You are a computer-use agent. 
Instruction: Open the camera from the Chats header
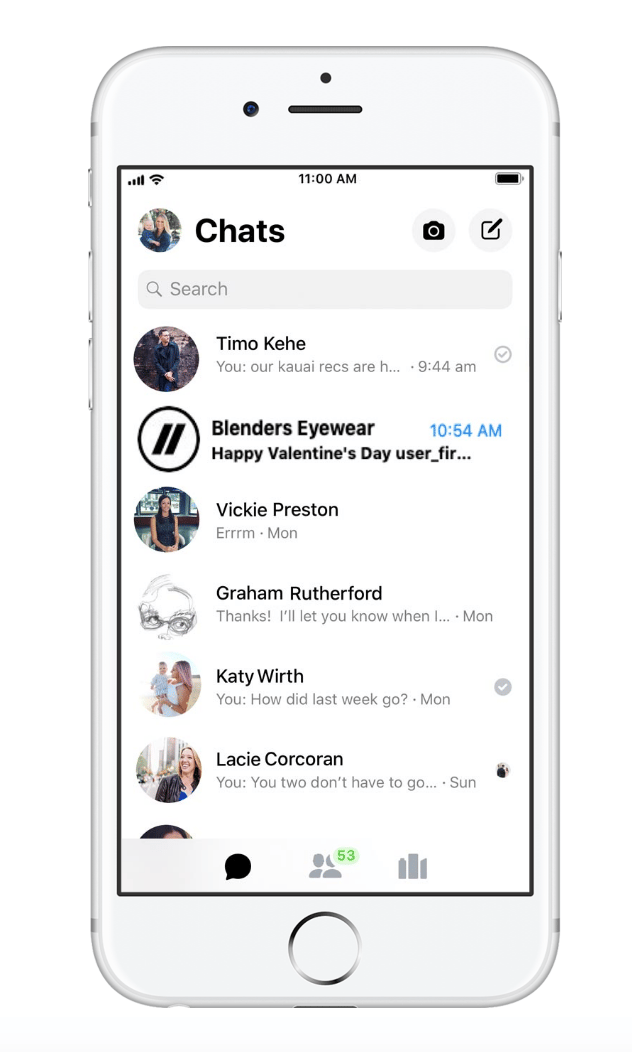433,230
